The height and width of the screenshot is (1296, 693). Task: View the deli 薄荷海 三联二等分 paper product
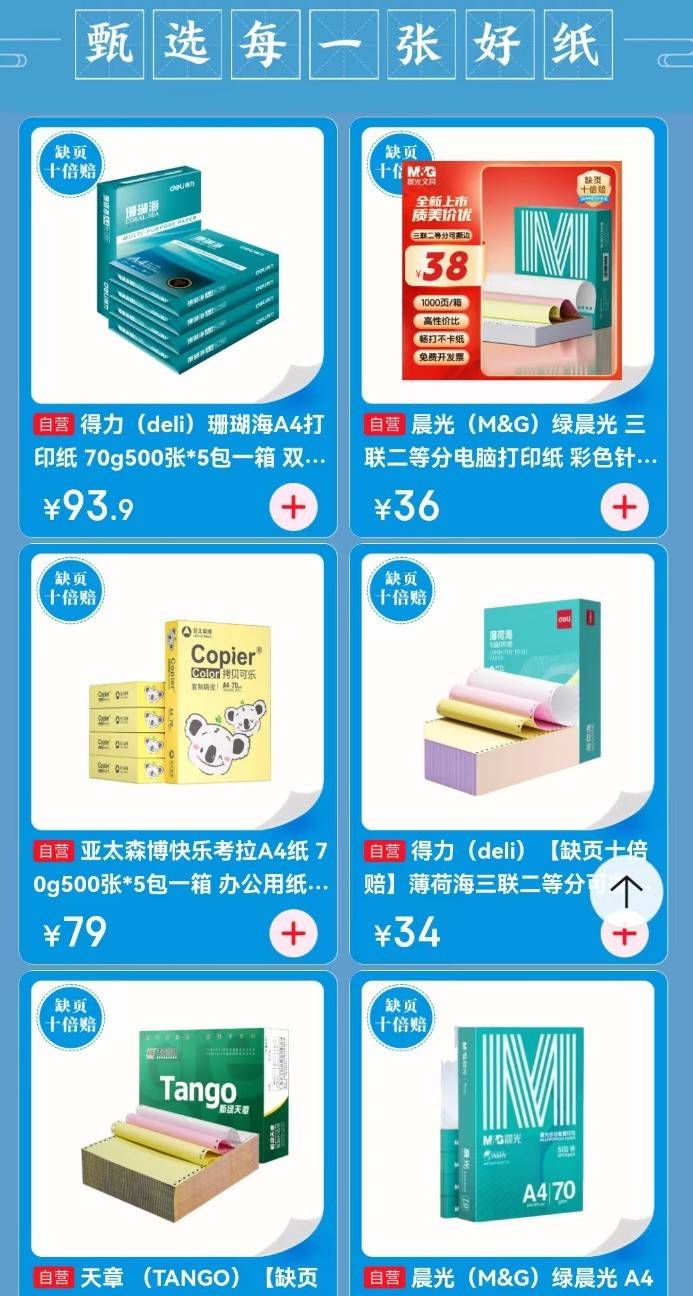tap(490, 690)
